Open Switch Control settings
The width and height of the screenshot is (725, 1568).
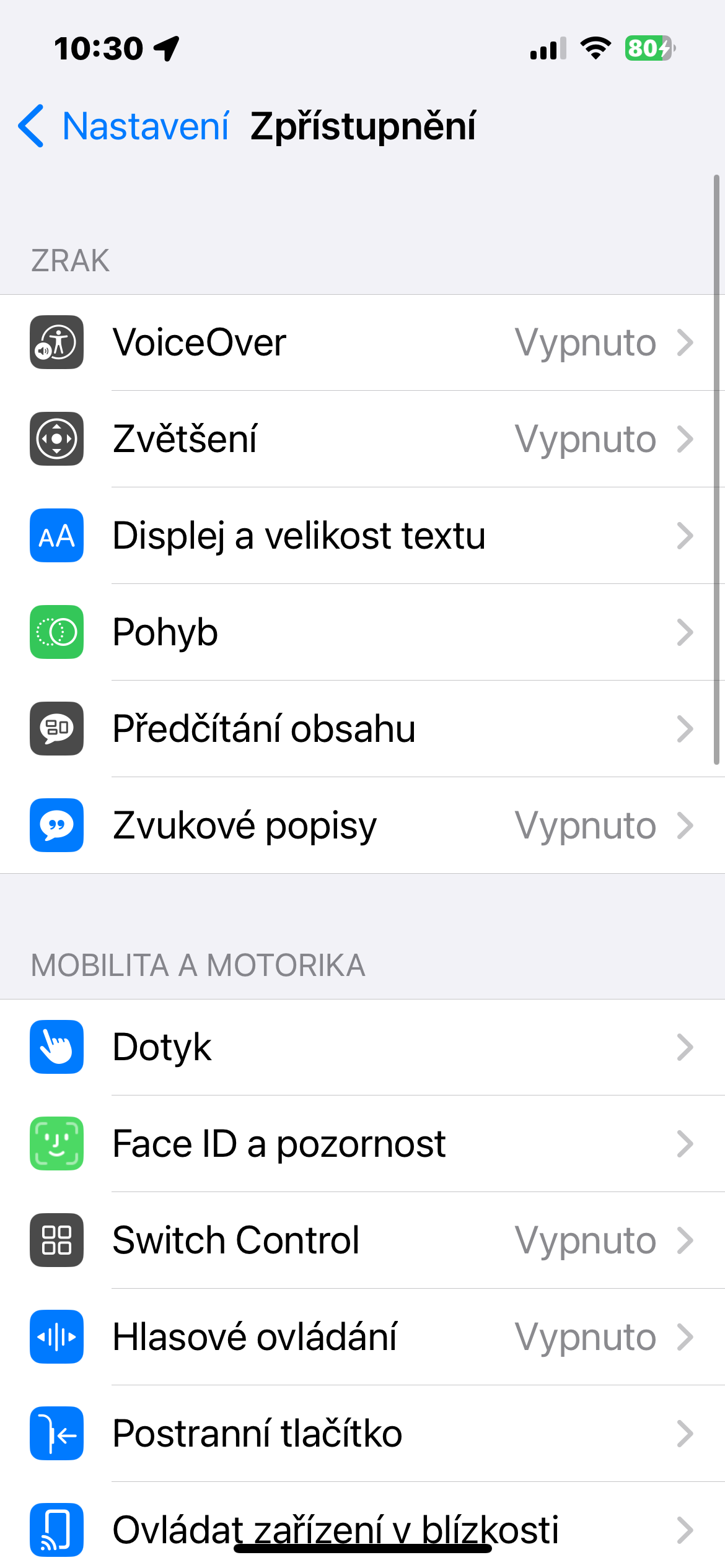pyautogui.click(x=362, y=1240)
